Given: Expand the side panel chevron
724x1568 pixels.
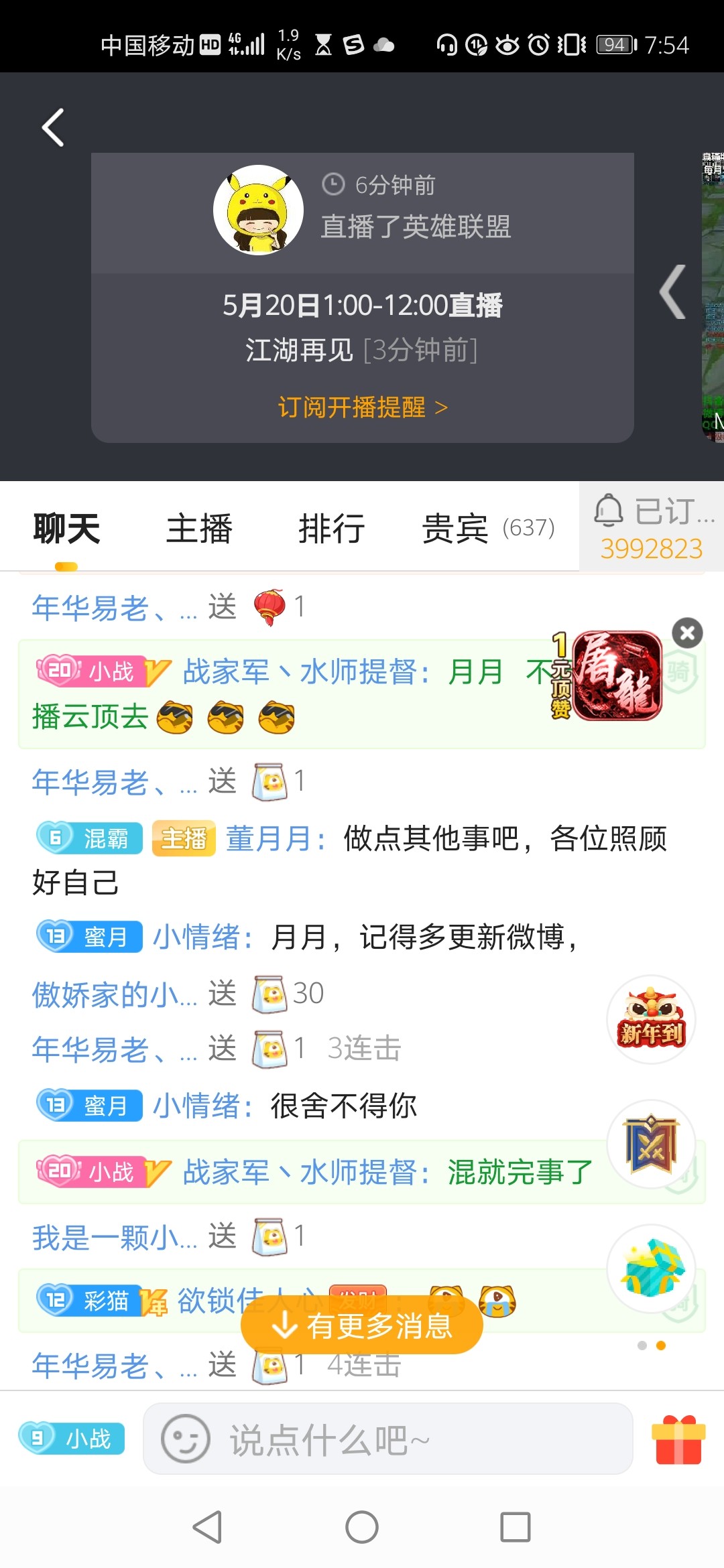Looking at the screenshot, I should click(672, 292).
